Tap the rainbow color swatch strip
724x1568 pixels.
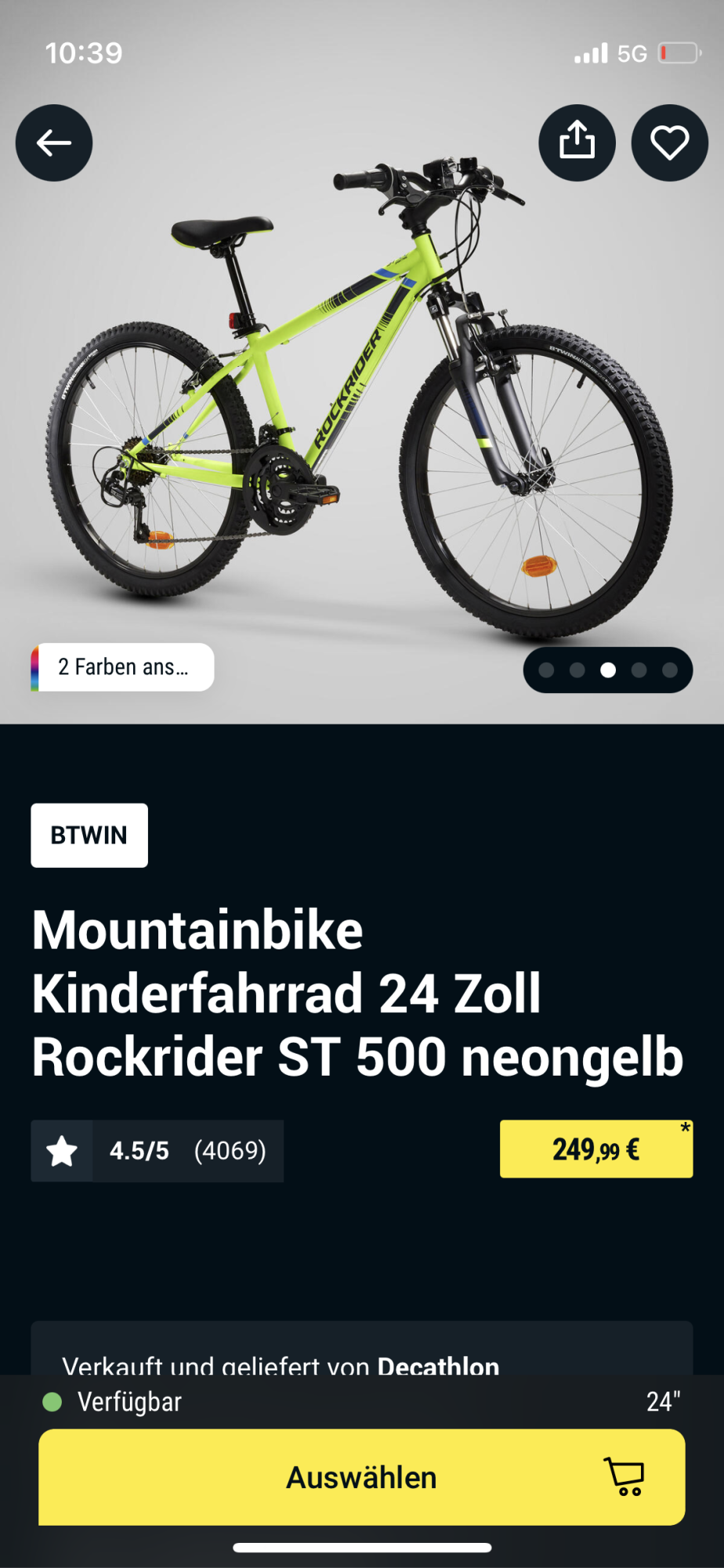pyautogui.click(x=35, y=667)
